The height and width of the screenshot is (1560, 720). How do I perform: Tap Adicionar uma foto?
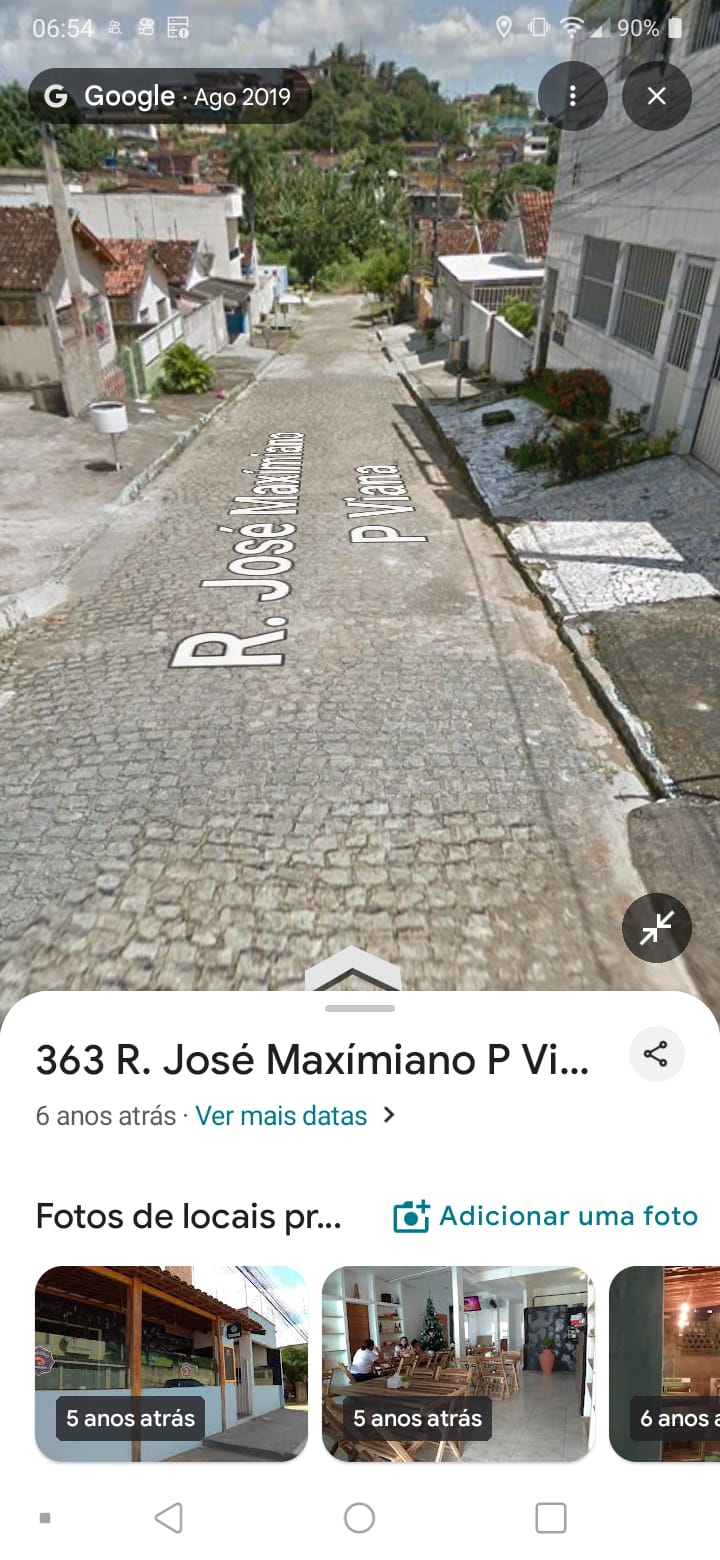point(546,1216)
